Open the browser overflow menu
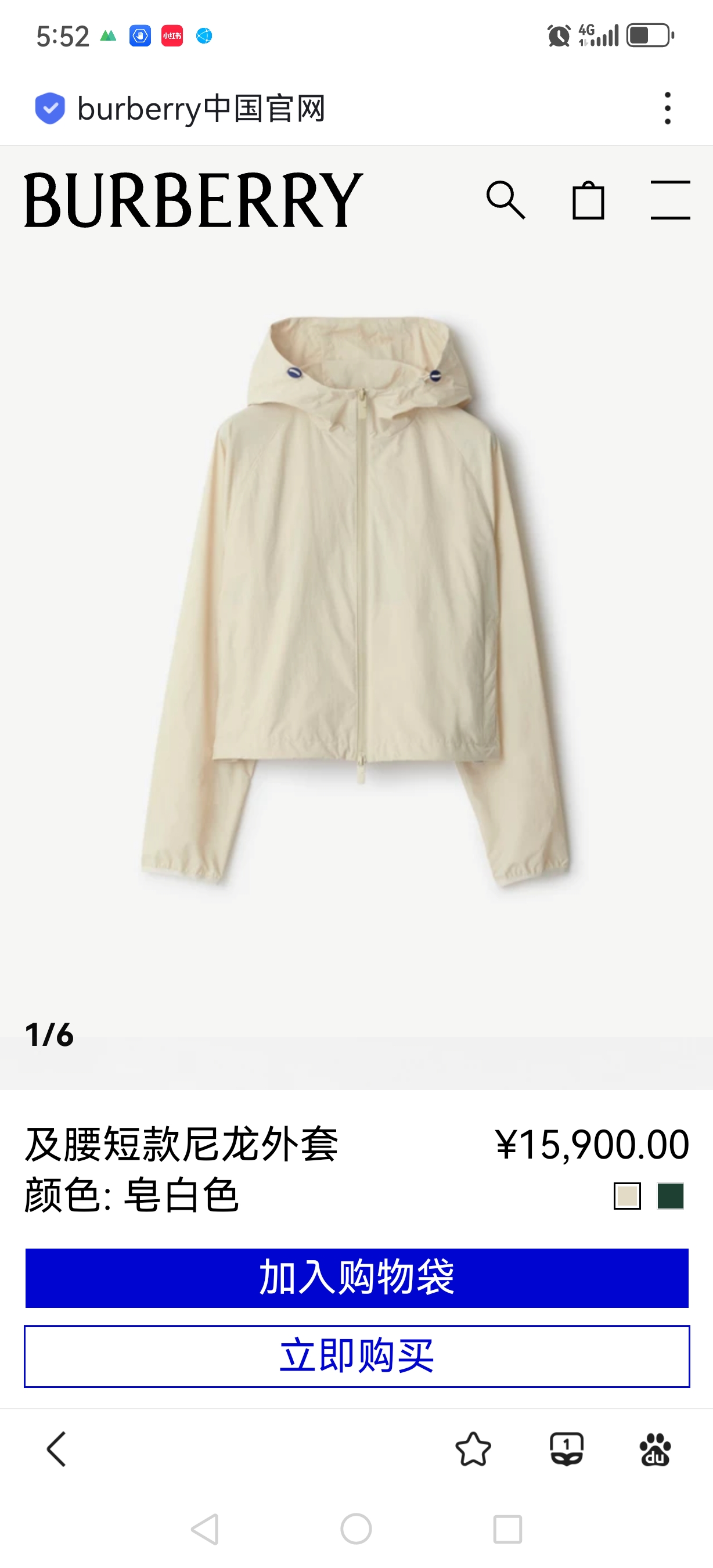 [x=667, y=109]
